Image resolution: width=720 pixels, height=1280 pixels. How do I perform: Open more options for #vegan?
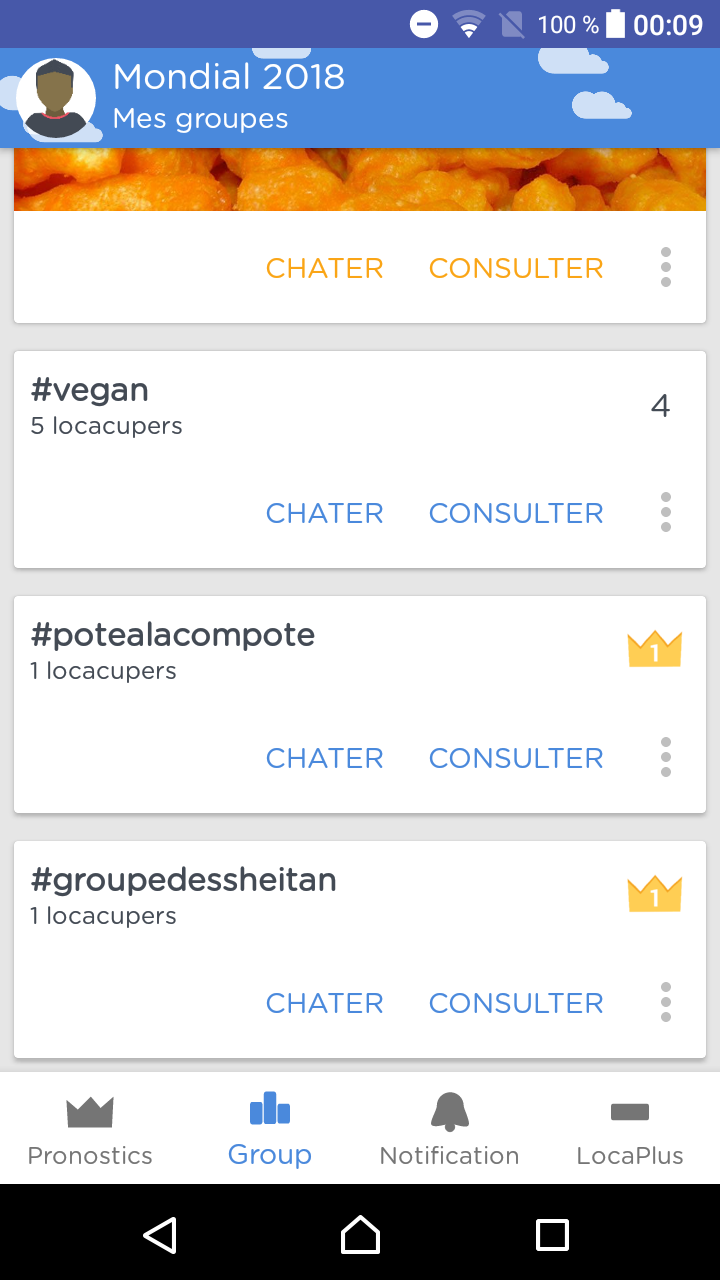pyautogui.click(x=666, y=513)
